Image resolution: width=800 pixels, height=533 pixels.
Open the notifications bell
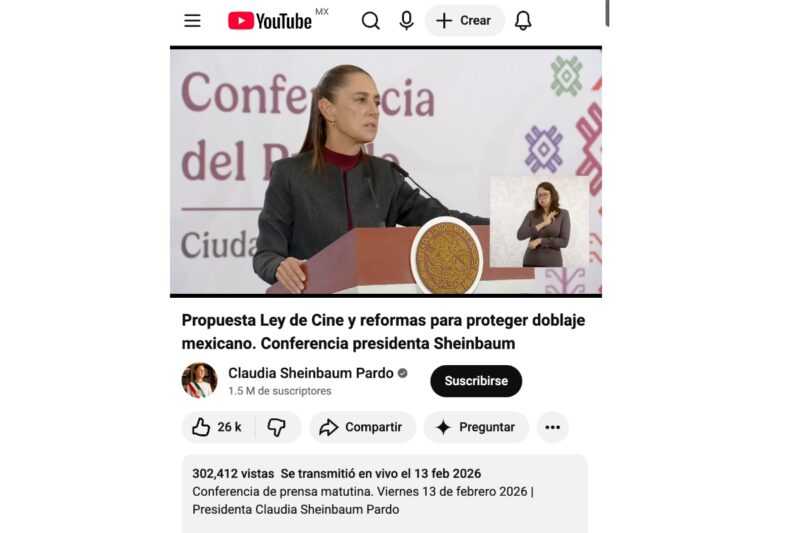(x=523, y=21)
